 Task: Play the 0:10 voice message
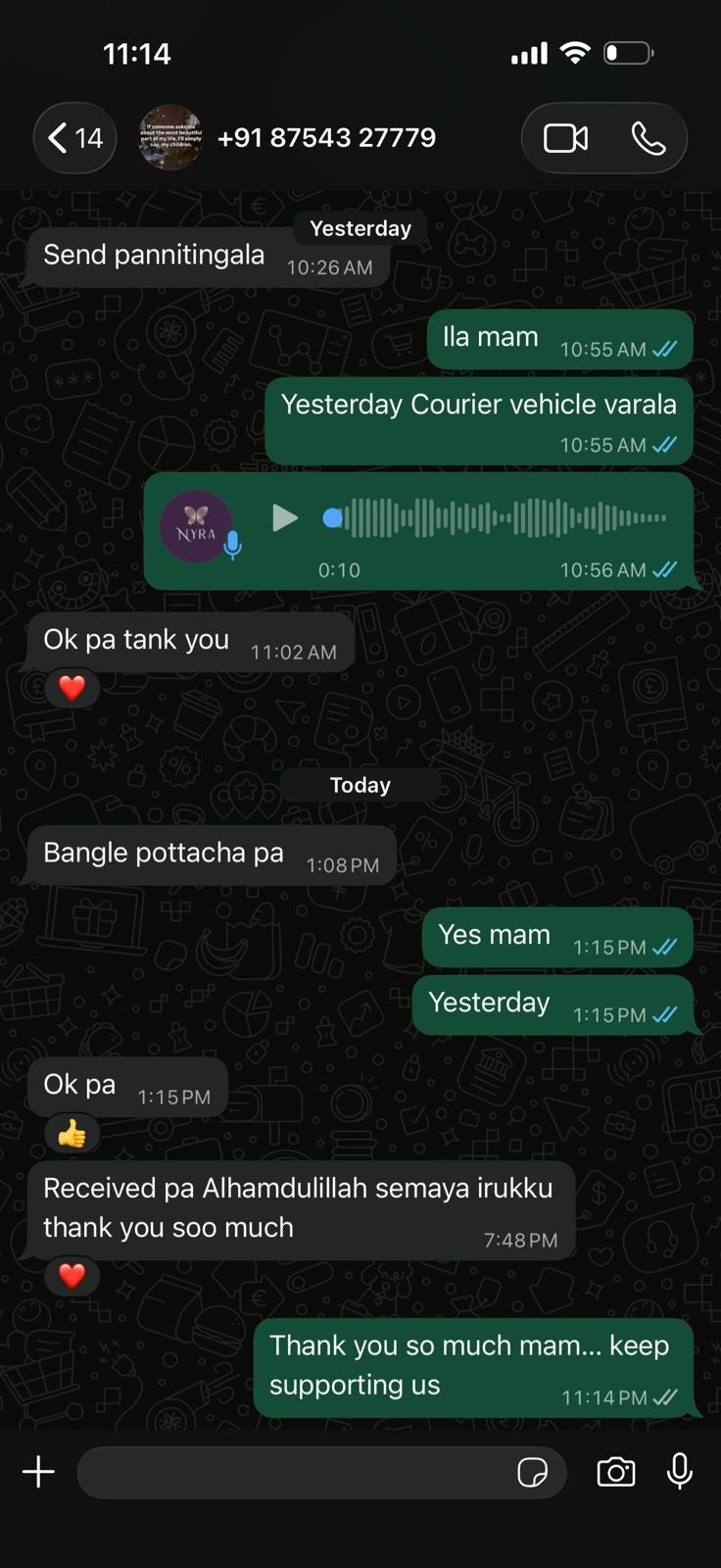284,517
